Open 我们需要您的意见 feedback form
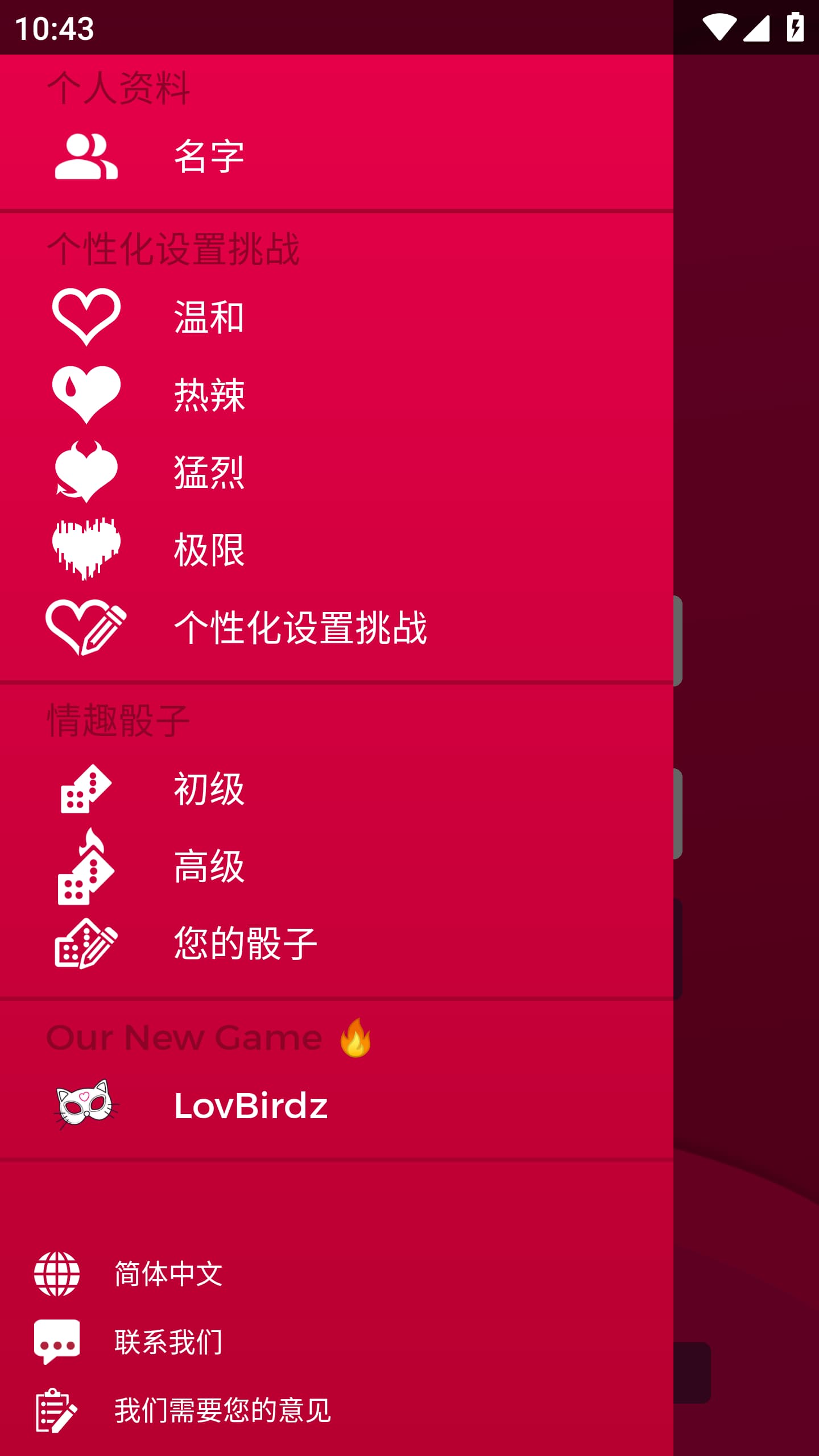Screen dimensions: 819x1456 pos(222,1410)
